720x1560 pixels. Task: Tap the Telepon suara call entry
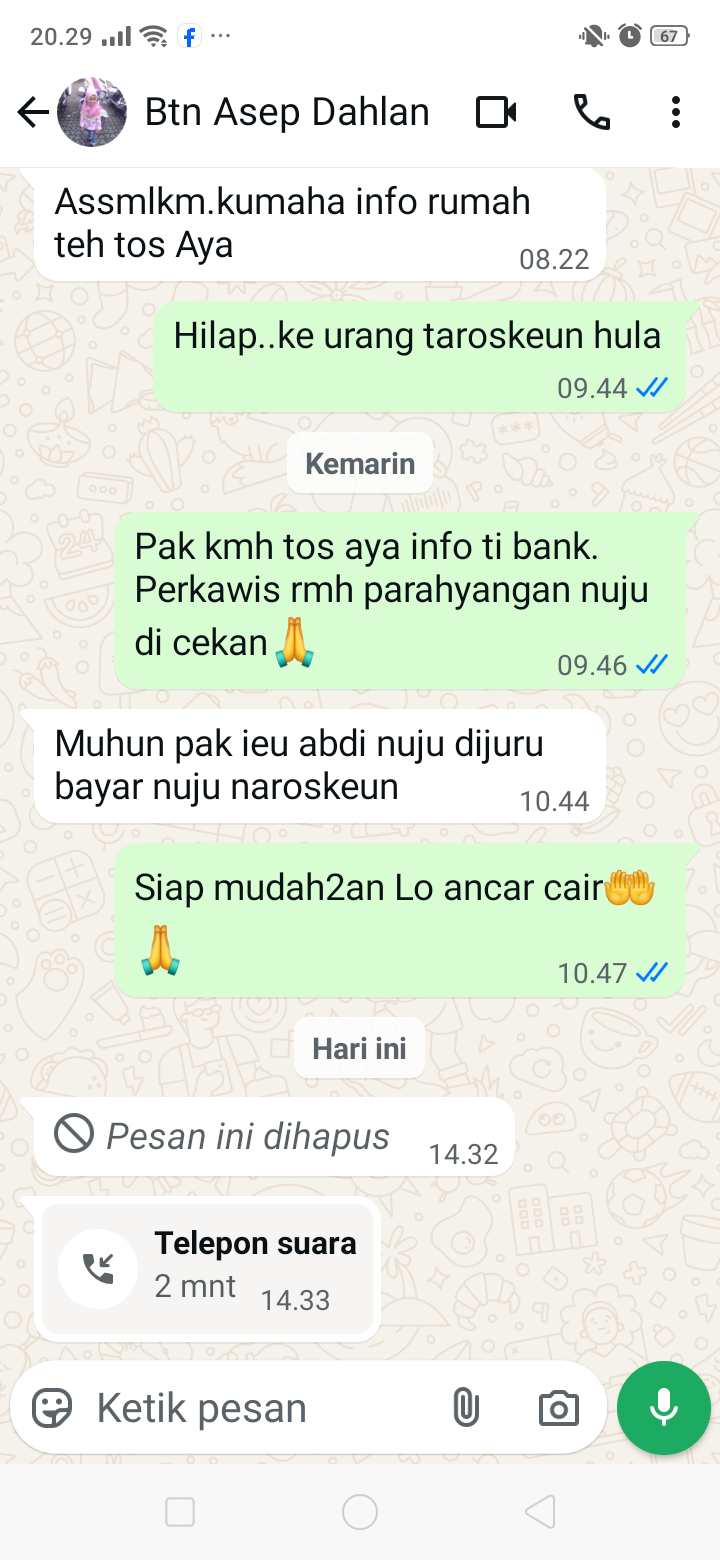coord(207,1269)
